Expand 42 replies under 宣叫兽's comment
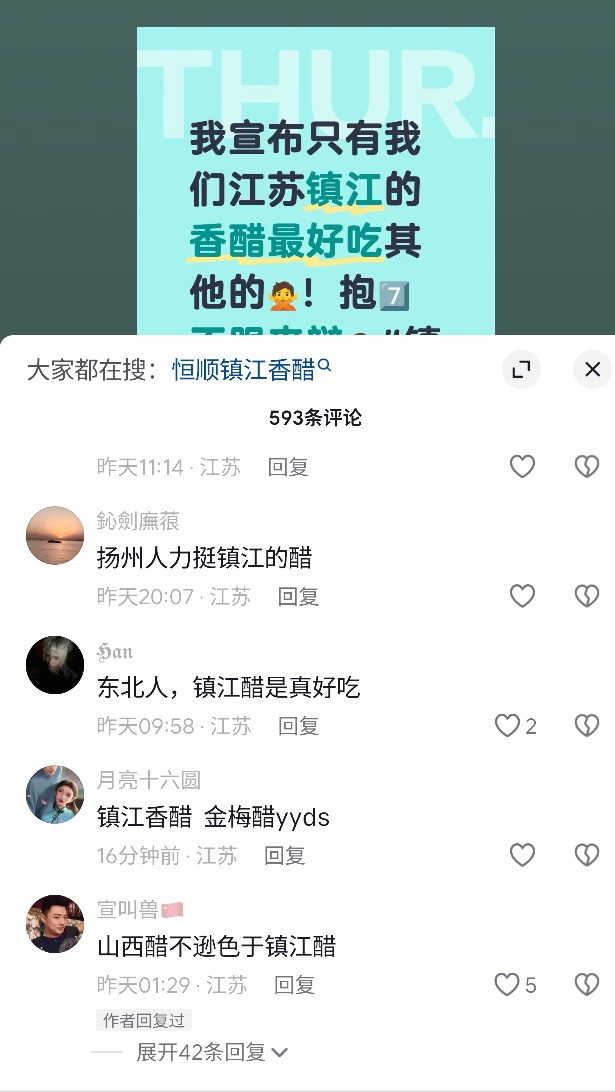The width and height of the screenshot is (615, 1092). coord(212,1052)
